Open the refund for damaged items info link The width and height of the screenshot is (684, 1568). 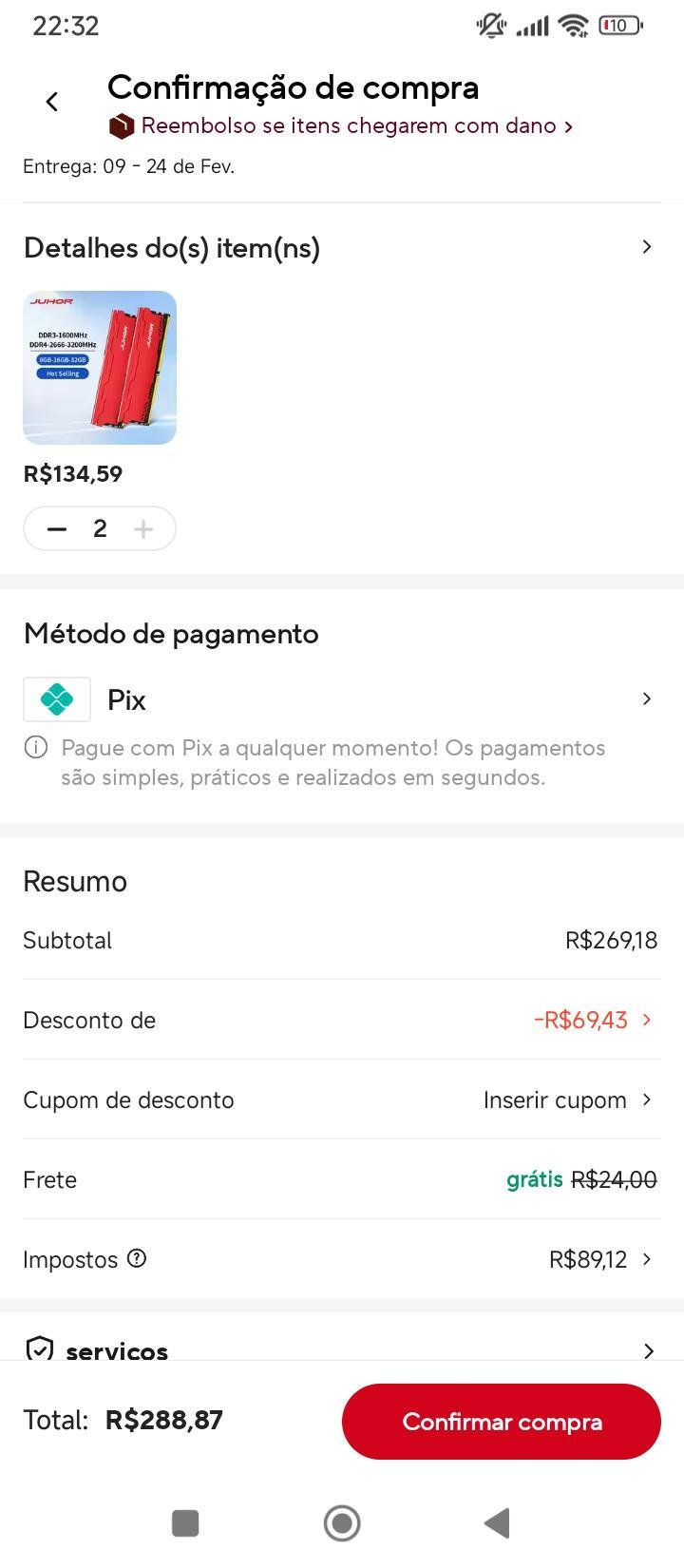point(341,125)
